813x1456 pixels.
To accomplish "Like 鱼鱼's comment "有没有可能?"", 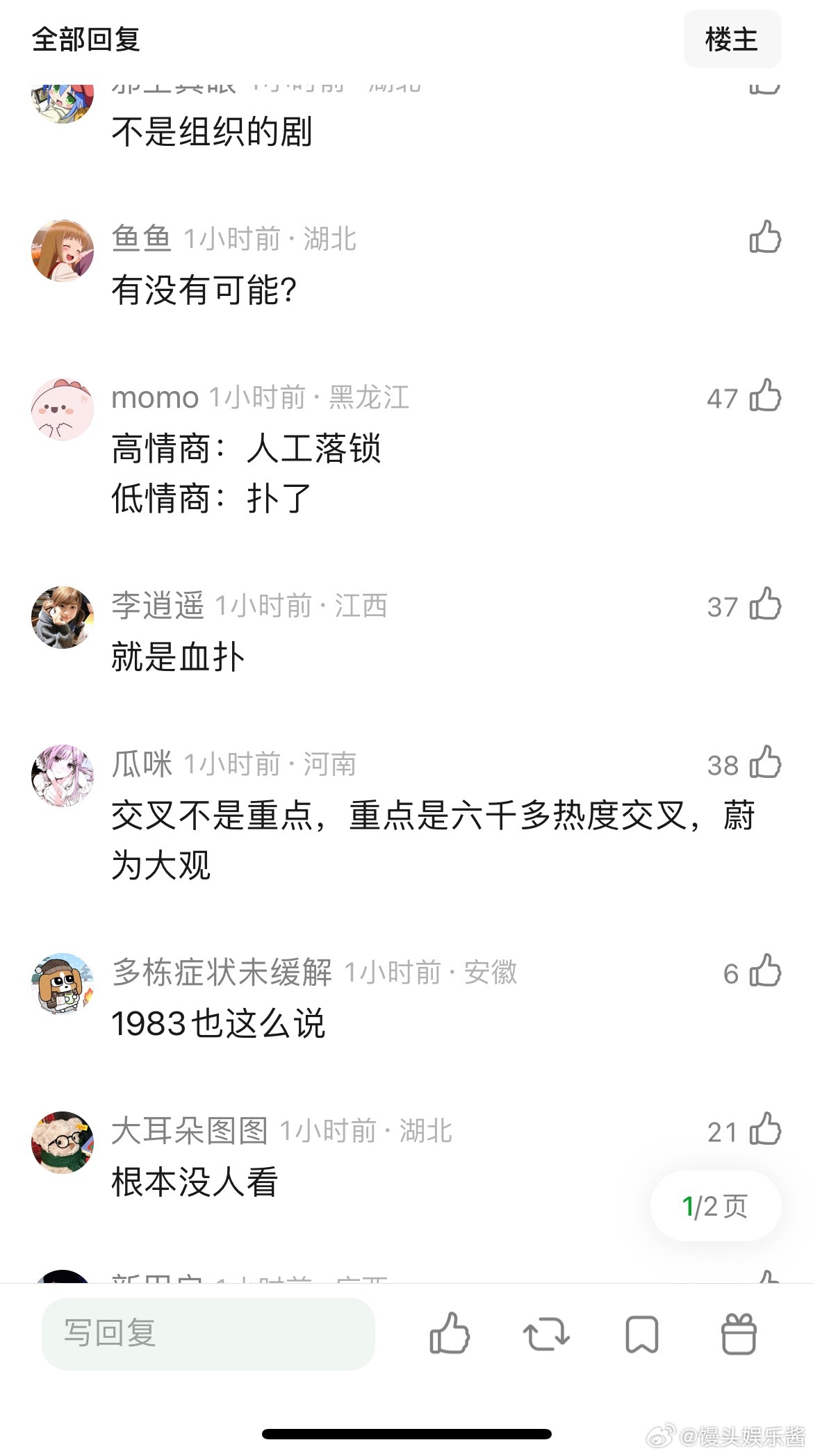I will coord(763,238).
